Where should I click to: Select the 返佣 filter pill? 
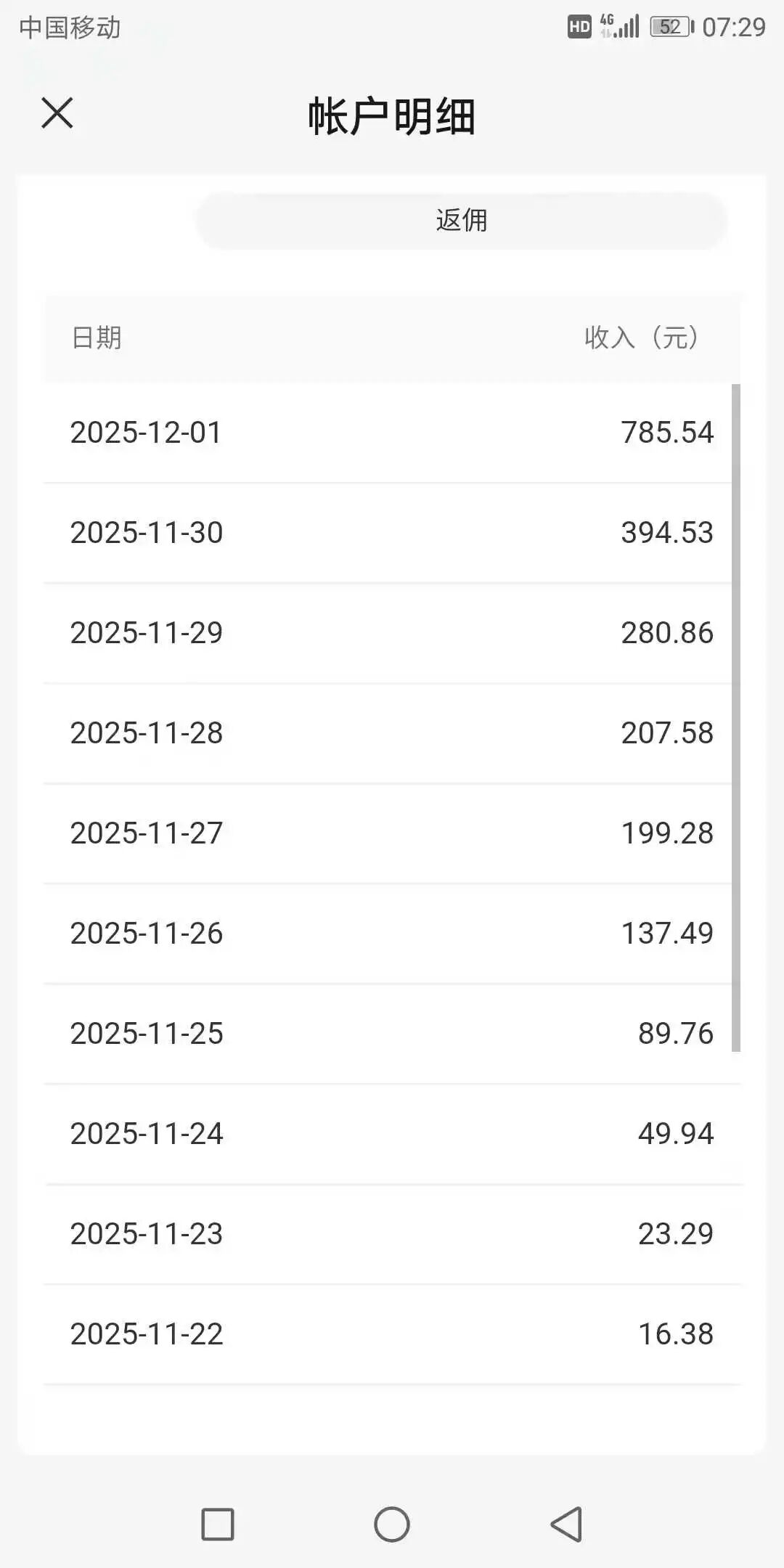point(462,221)
